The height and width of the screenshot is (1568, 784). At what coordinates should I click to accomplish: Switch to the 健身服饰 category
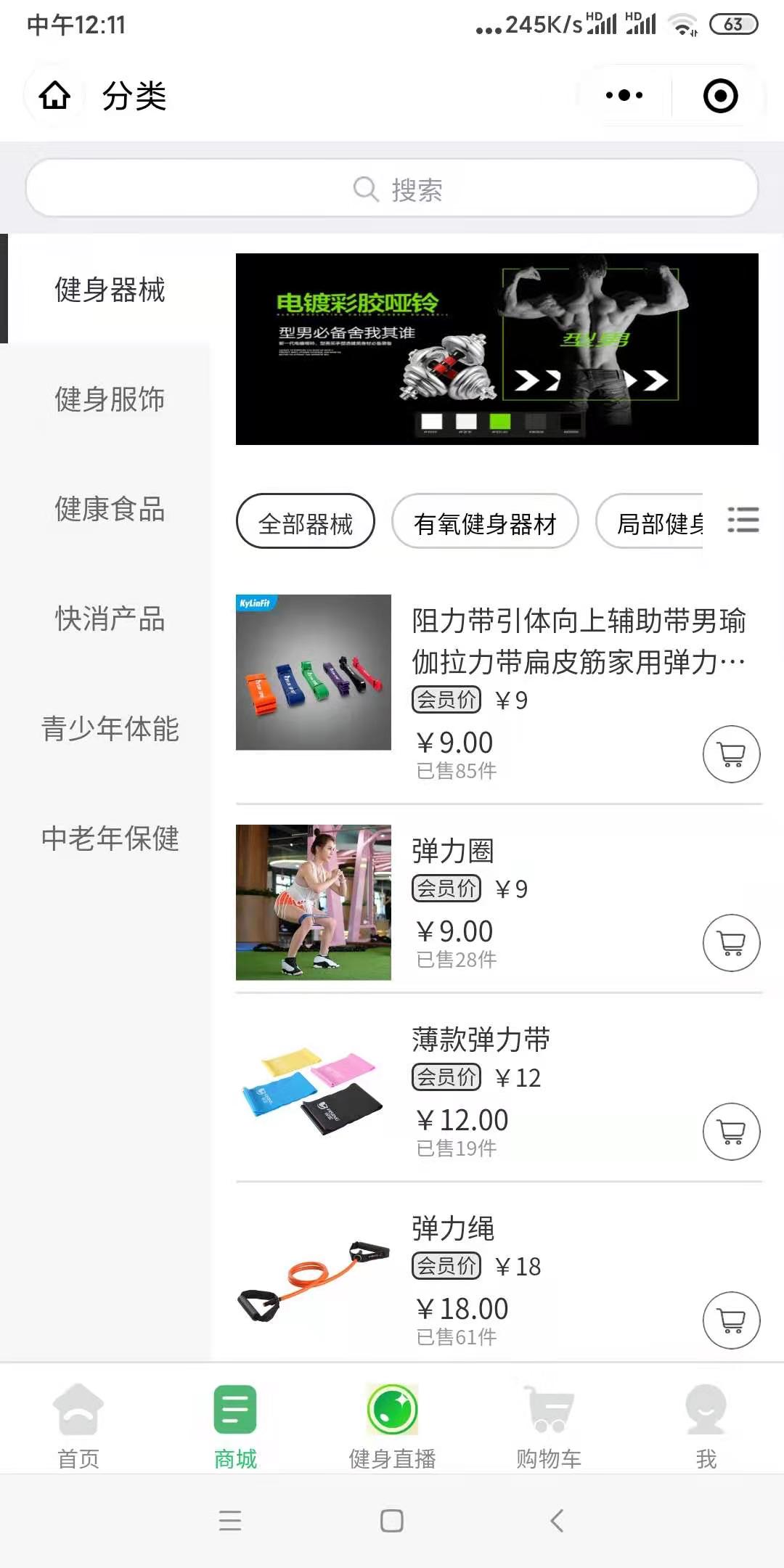tap(110, 399)
